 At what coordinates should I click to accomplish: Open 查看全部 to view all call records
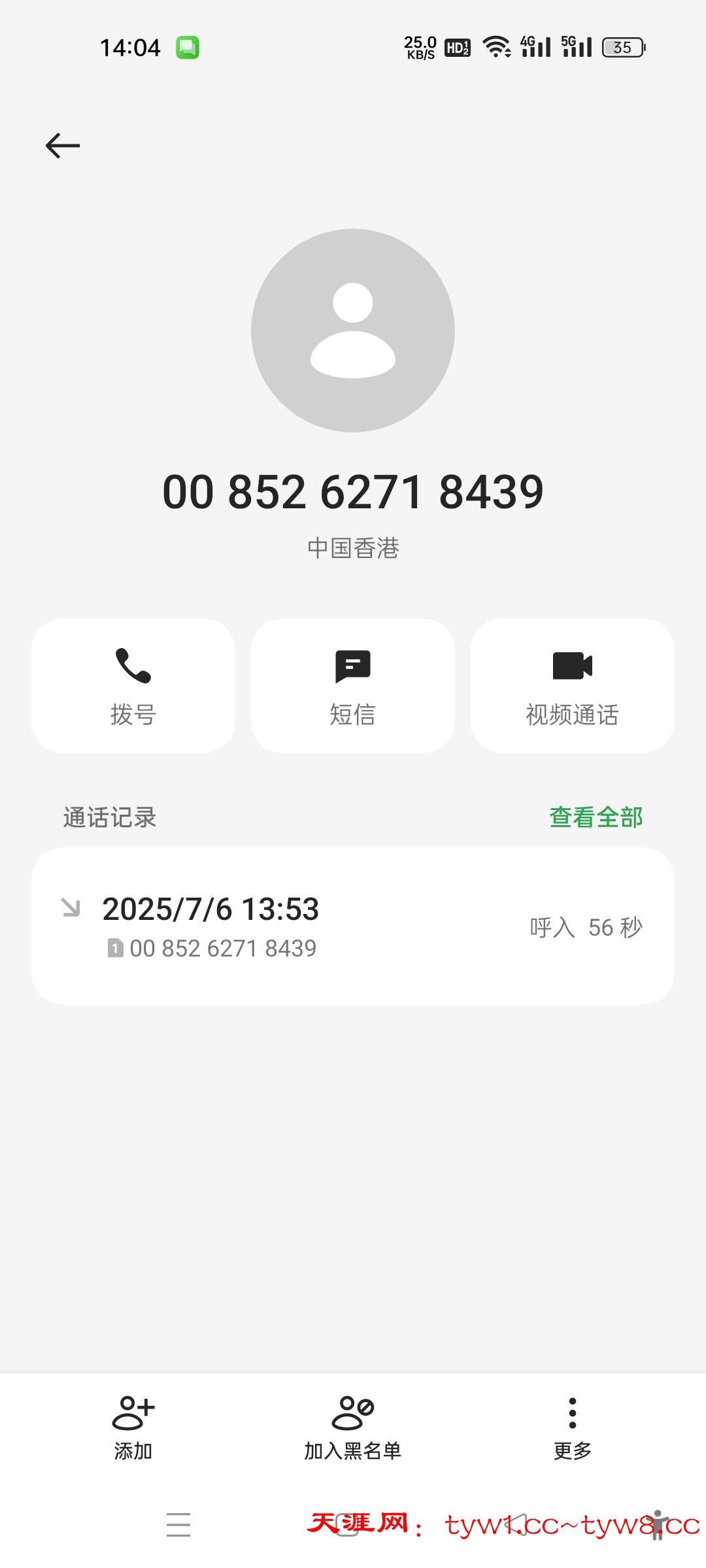[596, 817]
